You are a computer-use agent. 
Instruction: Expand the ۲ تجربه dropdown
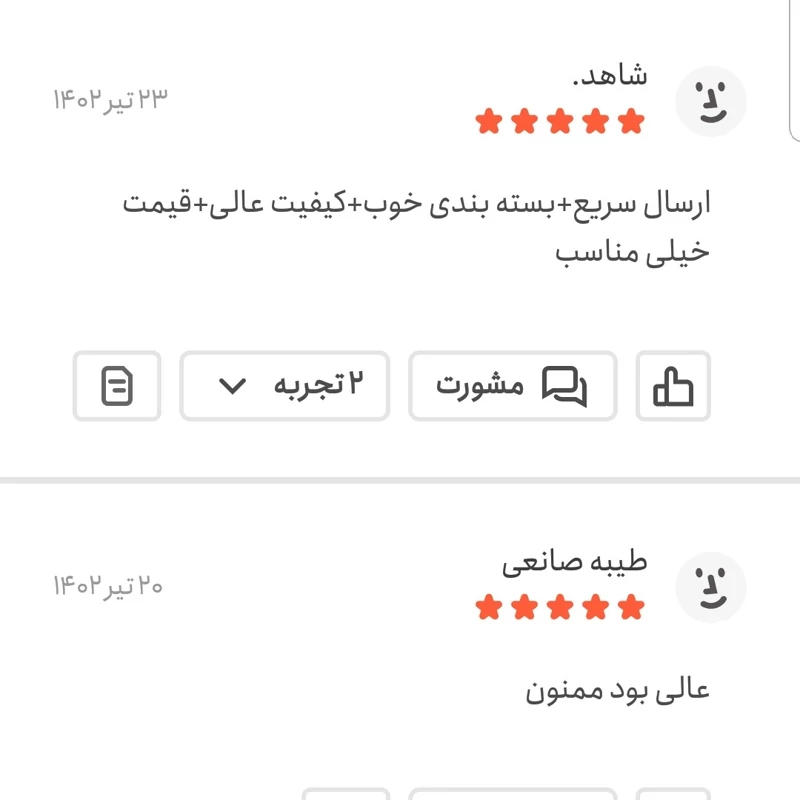pos(285,386)
